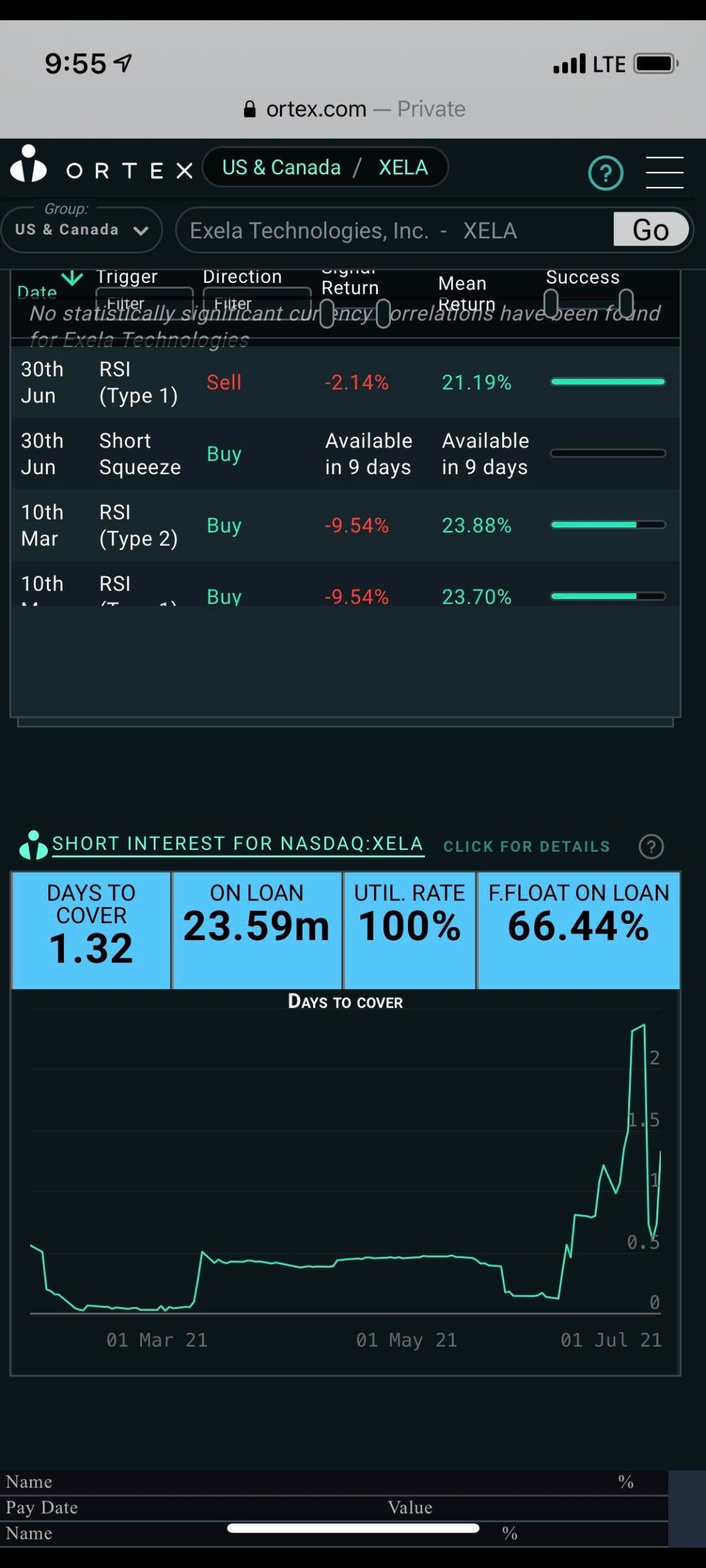Focus the Exela Technologies stock search field
The height and width of the screenshot is (1568, 706).
pyautogui.click(x=392, y=231)
